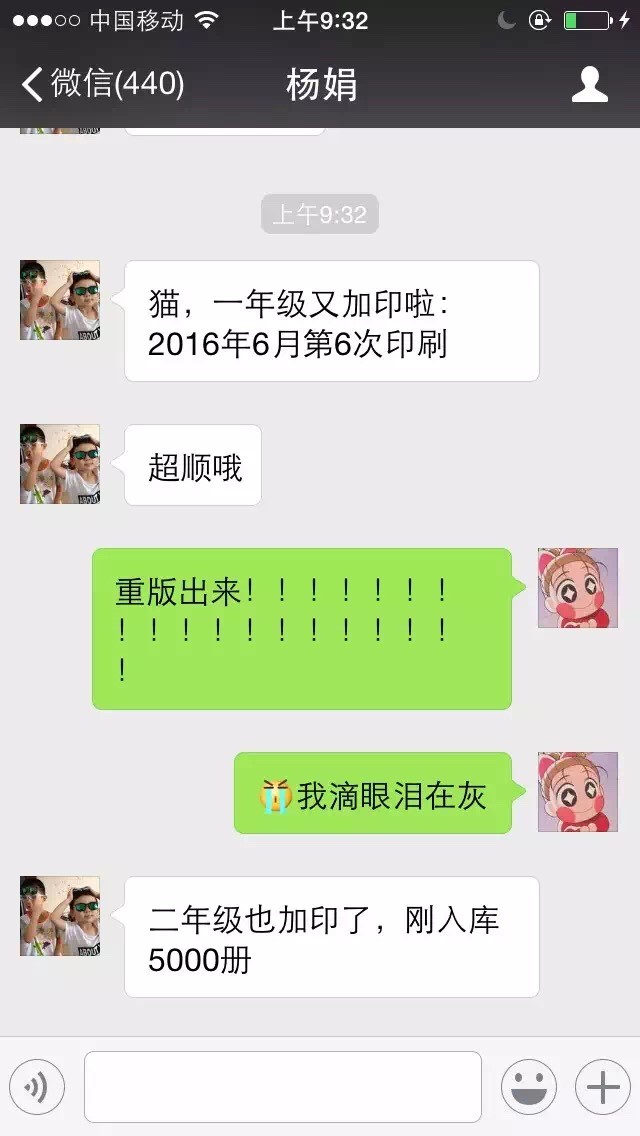Tap 杨娟's avatar beside 一年级又加印啦 message
Screen dimensions: 640x1136
pyautogui.click(x=60, y=300)
